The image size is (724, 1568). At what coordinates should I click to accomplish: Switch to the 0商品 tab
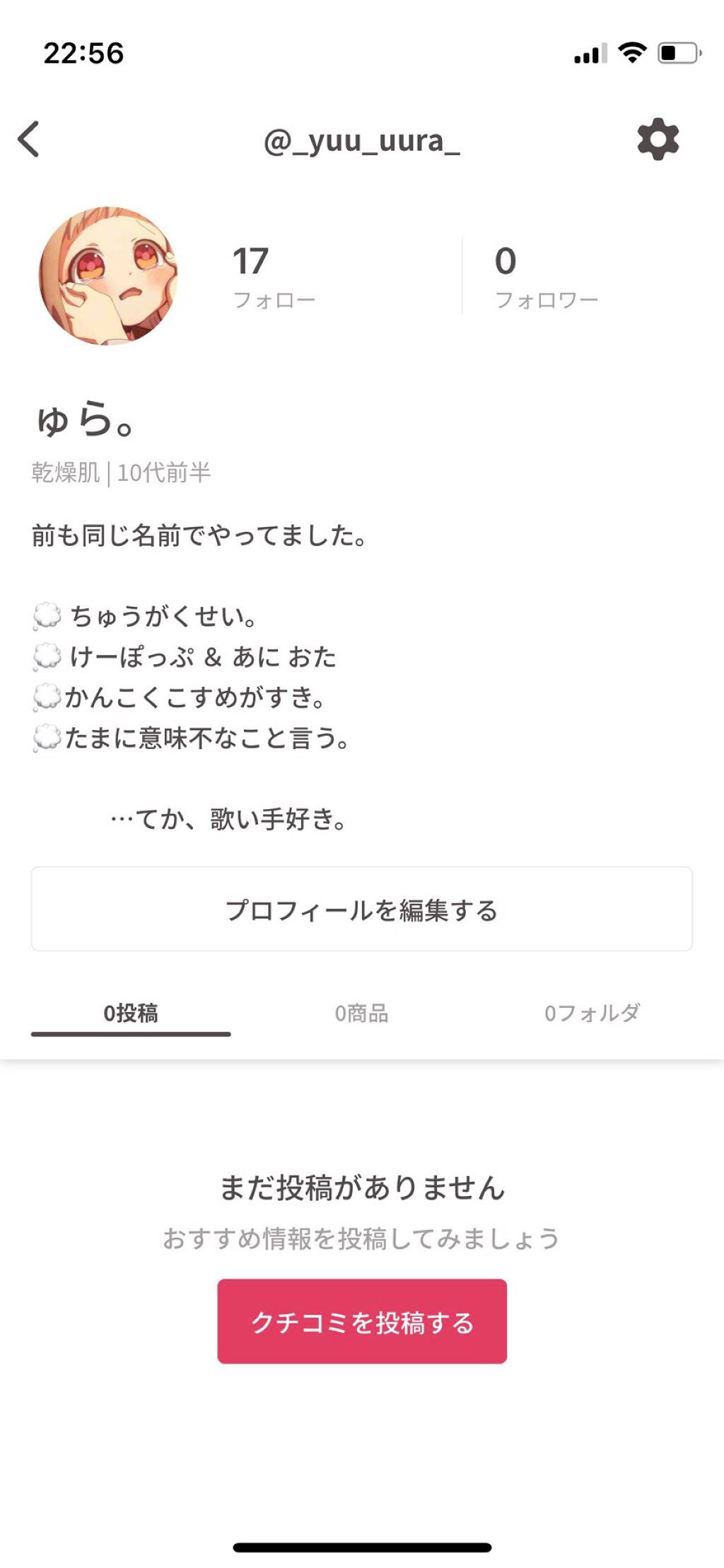[362, 1013]
